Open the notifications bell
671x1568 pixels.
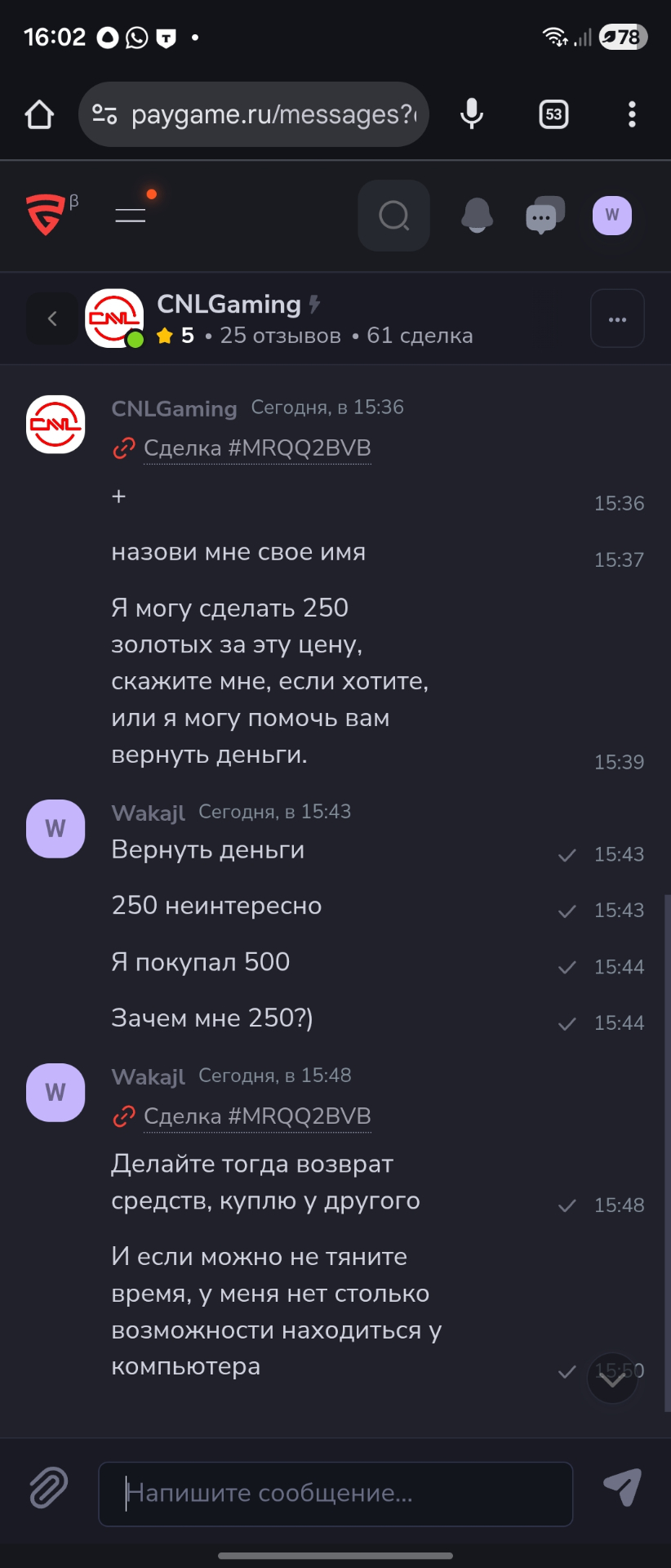(477, 216)
